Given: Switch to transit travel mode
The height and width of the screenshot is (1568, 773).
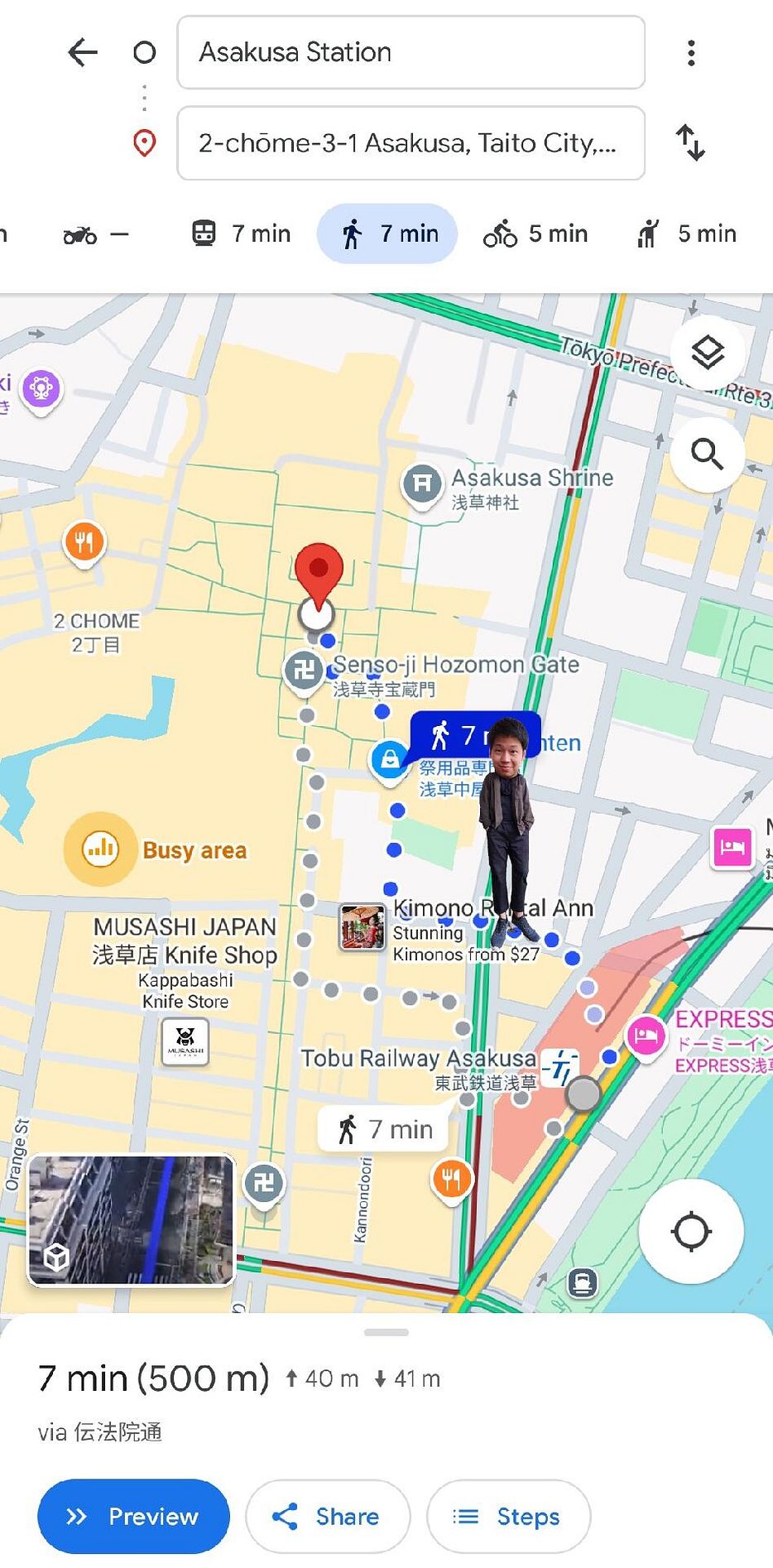Looking at the screenshot, I should [241, 233].
